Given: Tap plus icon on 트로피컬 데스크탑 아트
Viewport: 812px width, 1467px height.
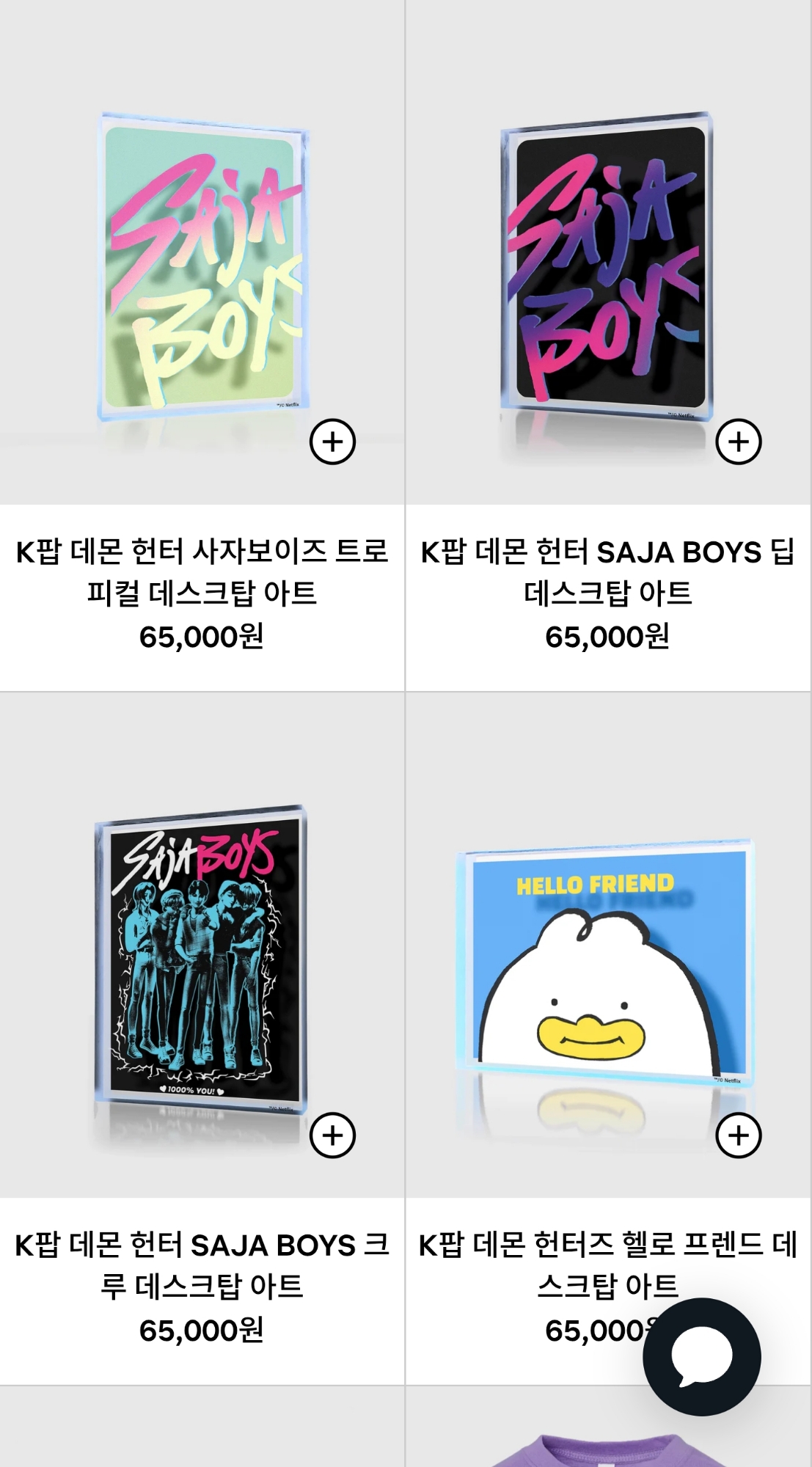Looking at the screenshot, I should tap(332, 442).
